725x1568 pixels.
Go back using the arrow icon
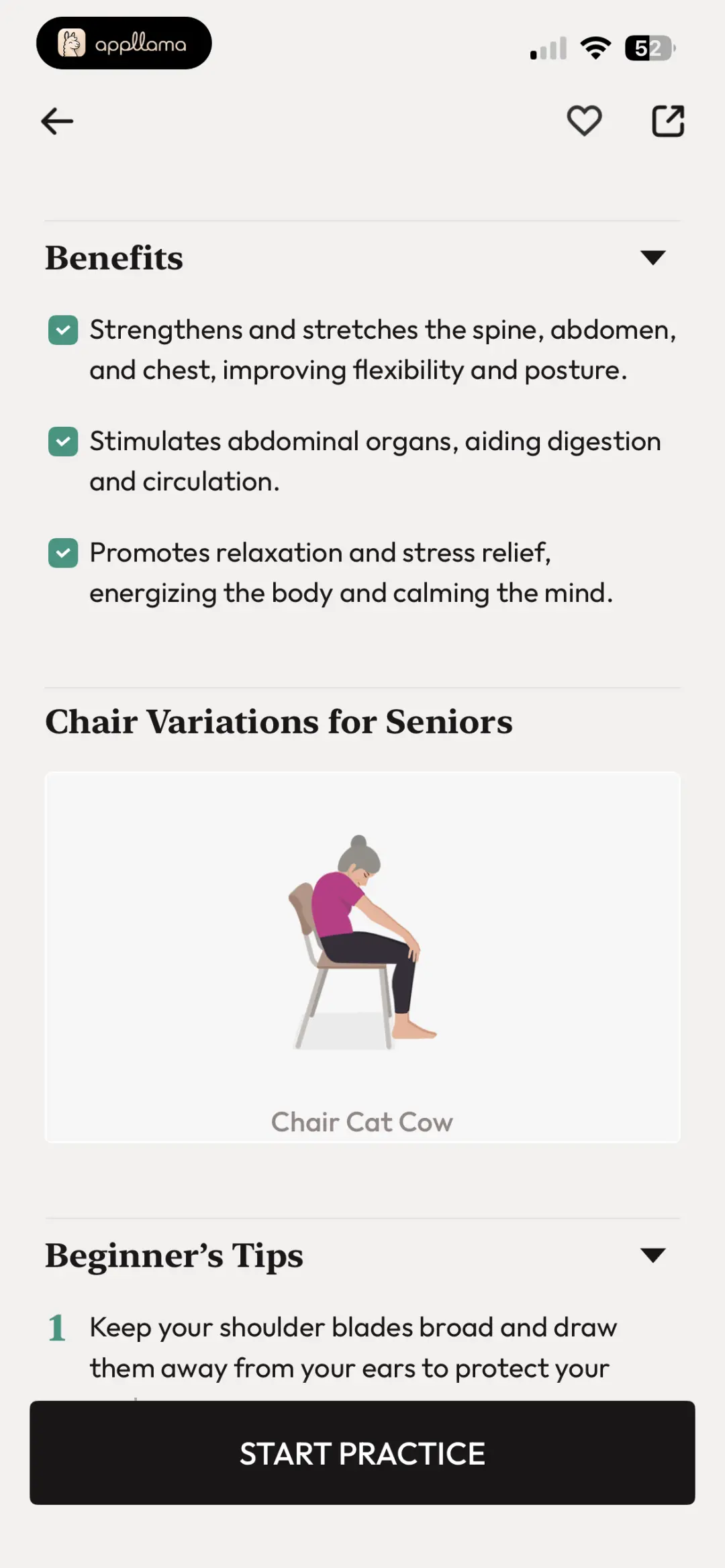click(57, 121)
